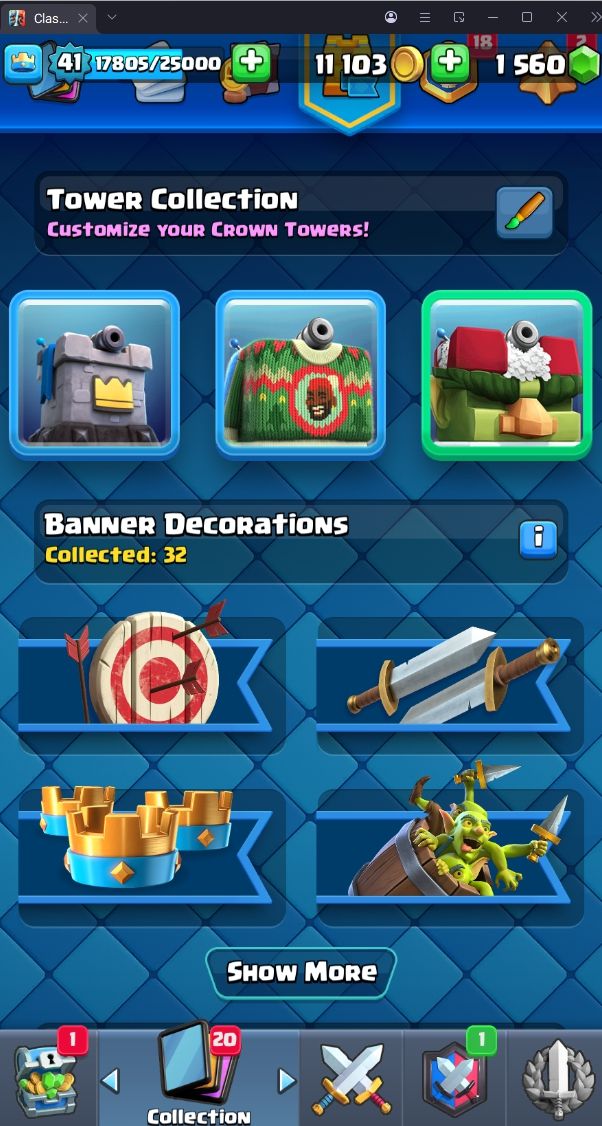
Task: Open the Tower Collection customize brush button
Action: (524, 213)
